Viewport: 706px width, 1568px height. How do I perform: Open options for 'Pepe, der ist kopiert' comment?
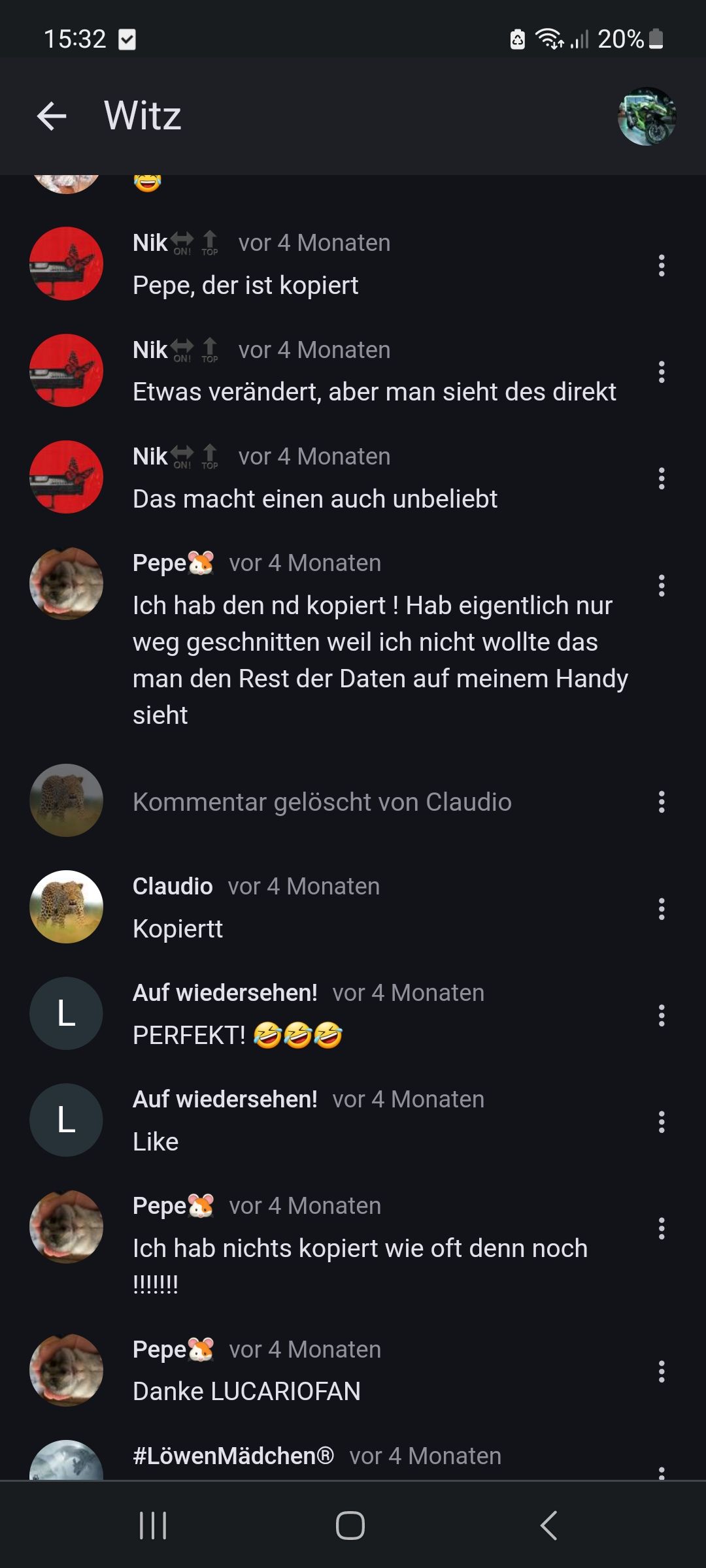(662, 265)
